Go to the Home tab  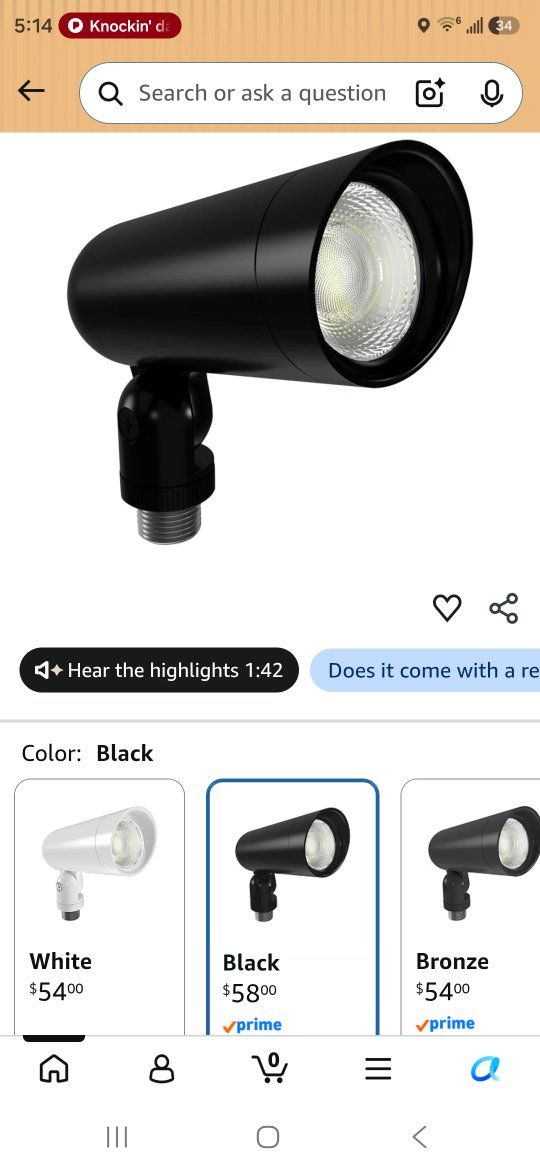pyautogui.click(x=54, y=1069)
